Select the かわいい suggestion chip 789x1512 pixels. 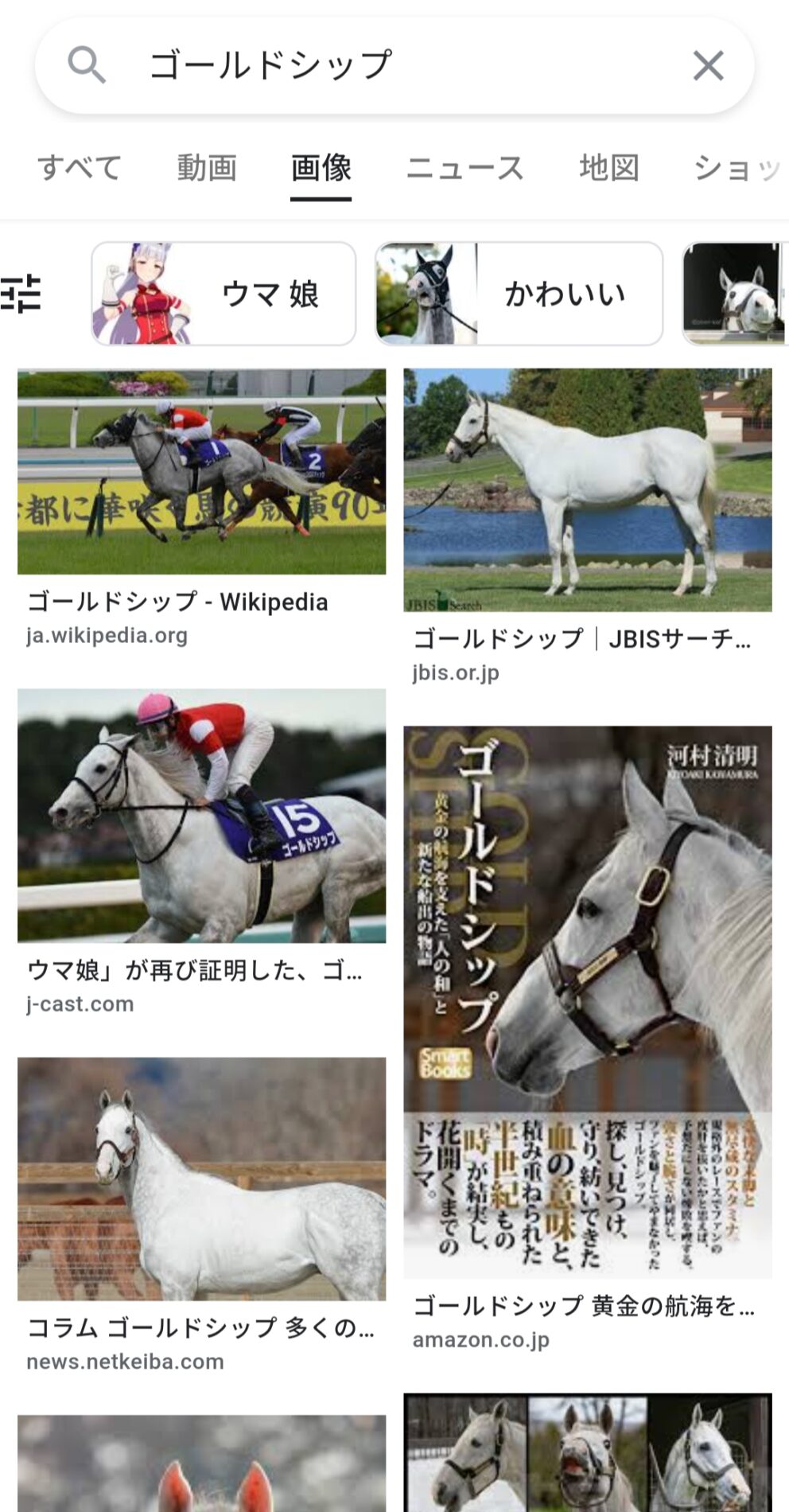coord(519,294)
